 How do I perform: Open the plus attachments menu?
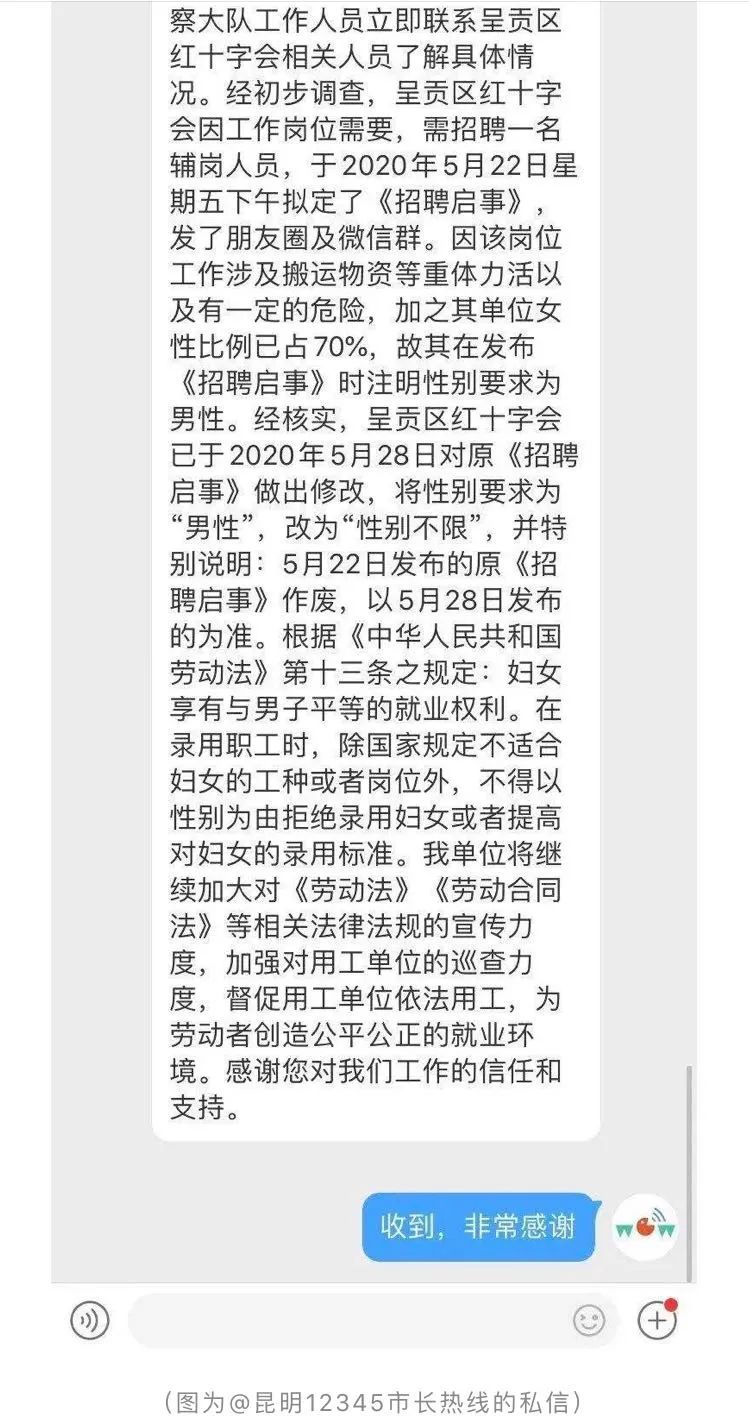[x=657, y=1321]
